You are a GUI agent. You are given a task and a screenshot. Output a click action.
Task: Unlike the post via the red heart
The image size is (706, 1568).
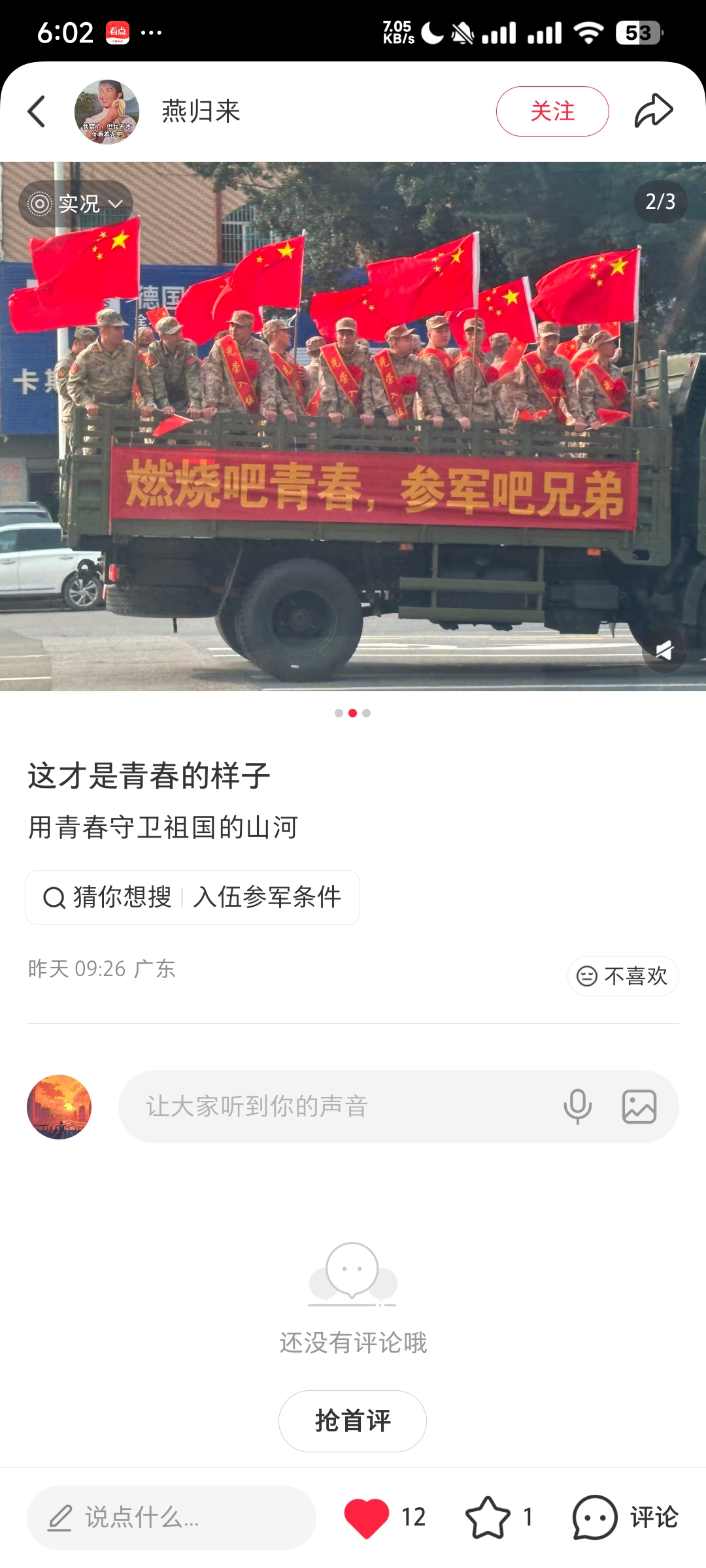point(366,1517)
